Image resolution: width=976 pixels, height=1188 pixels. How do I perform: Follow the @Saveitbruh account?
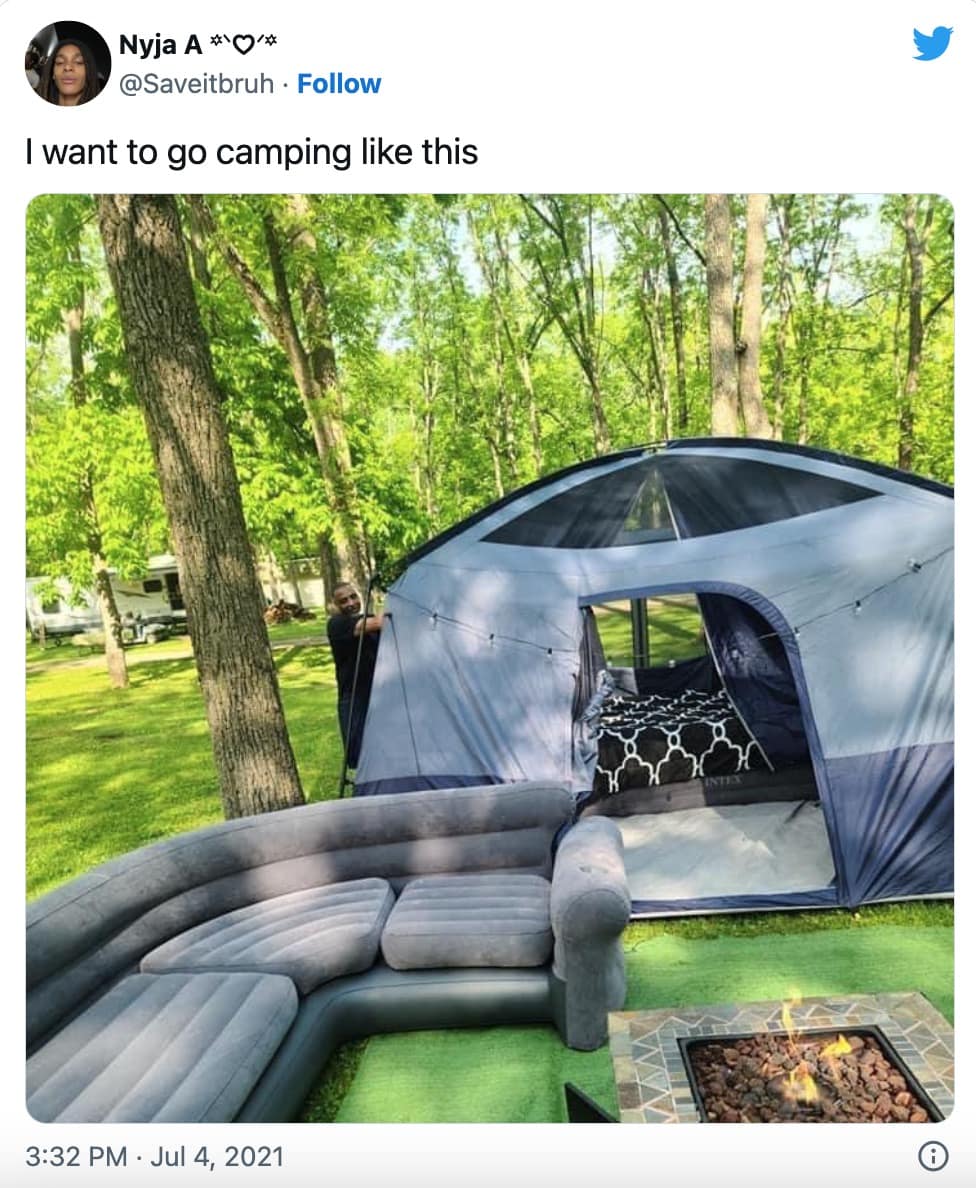[339, 84]
